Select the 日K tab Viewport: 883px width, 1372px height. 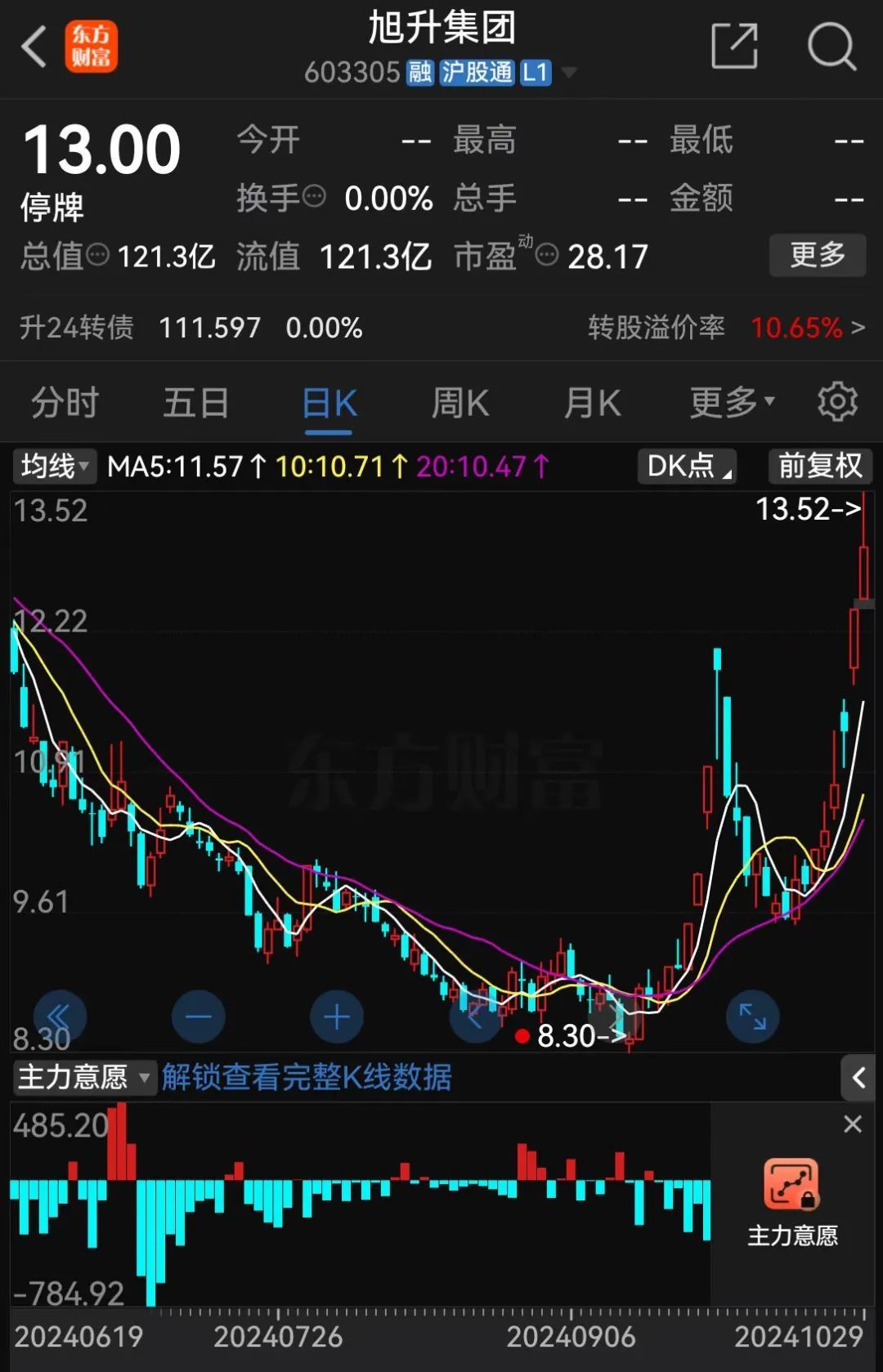coord(329,404)
